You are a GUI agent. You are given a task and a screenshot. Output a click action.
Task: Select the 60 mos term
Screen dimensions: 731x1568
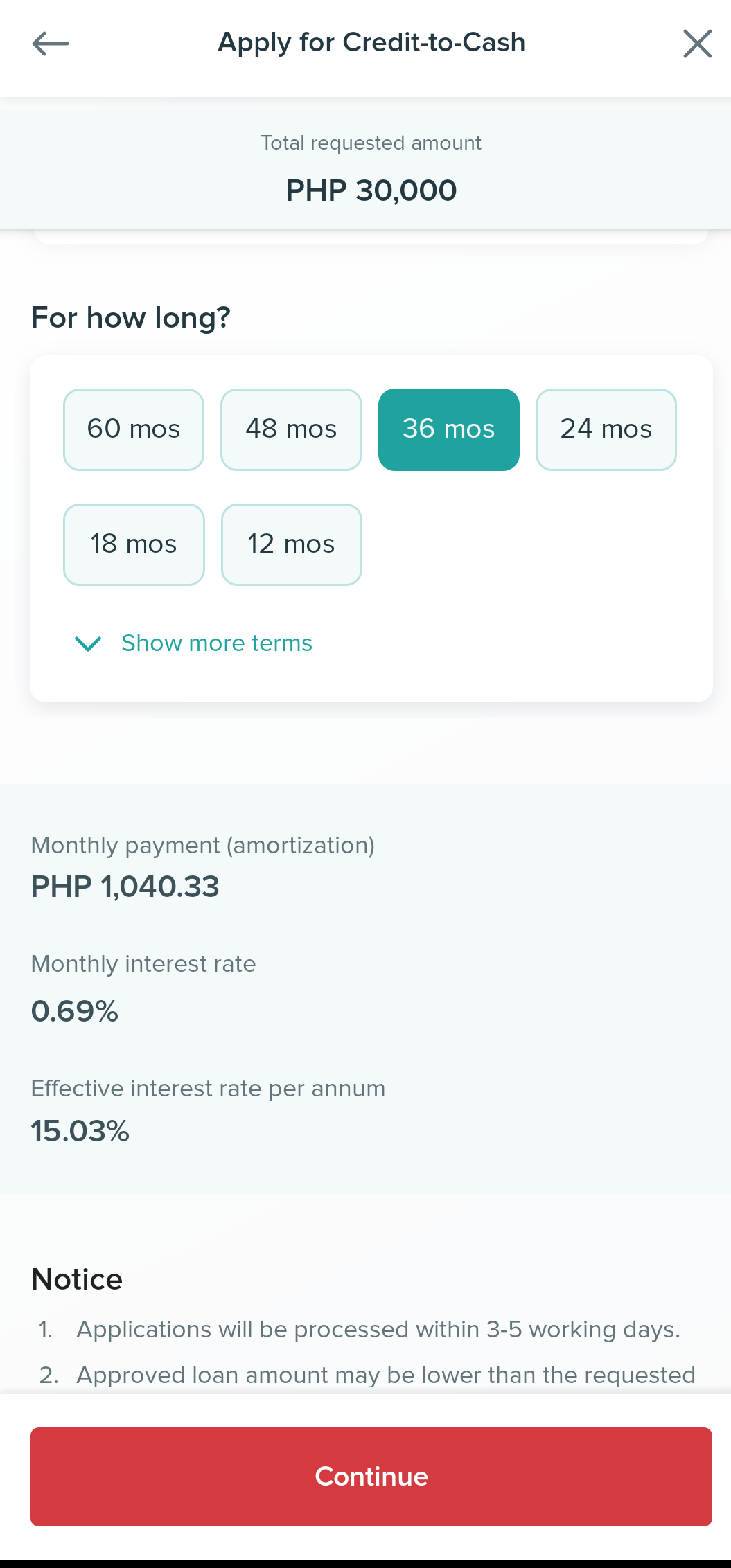click(134, 429)
